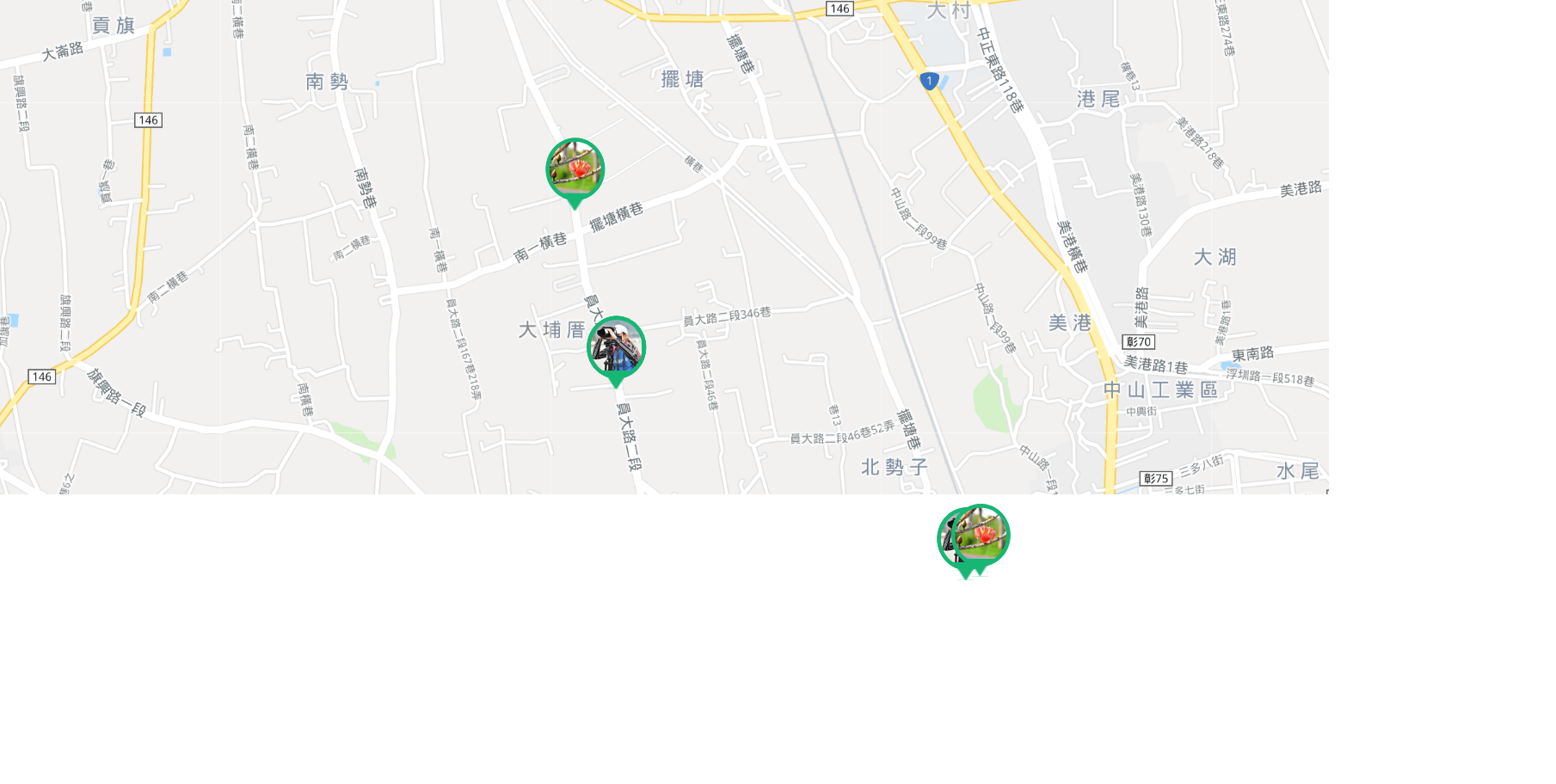Open the flower photo marker near 擺塘橫巷
Viewport: 1556px width, 784px height.
(x=575, y=169)
